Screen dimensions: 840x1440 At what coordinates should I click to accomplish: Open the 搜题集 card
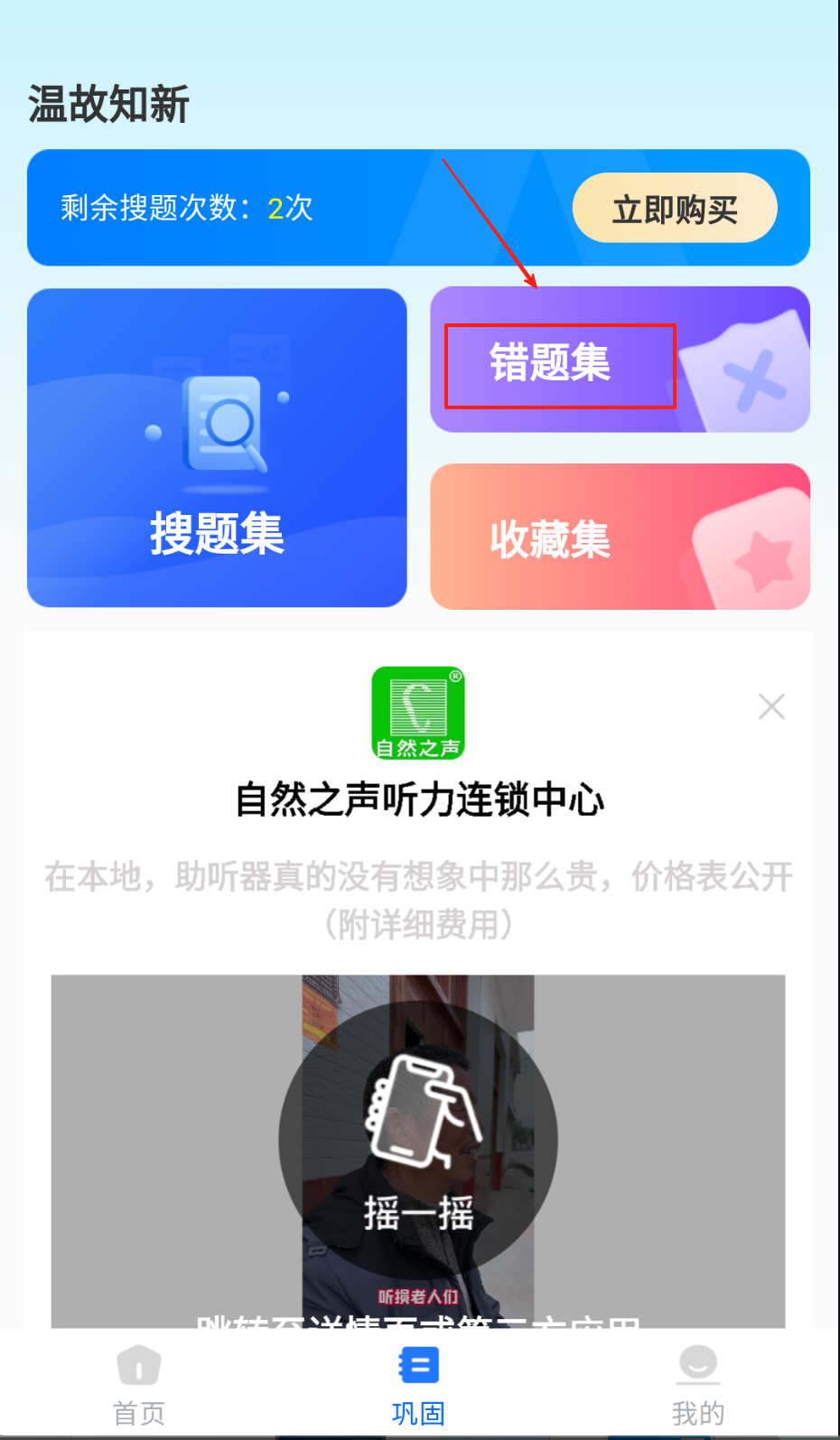click(x=217, y=447)
